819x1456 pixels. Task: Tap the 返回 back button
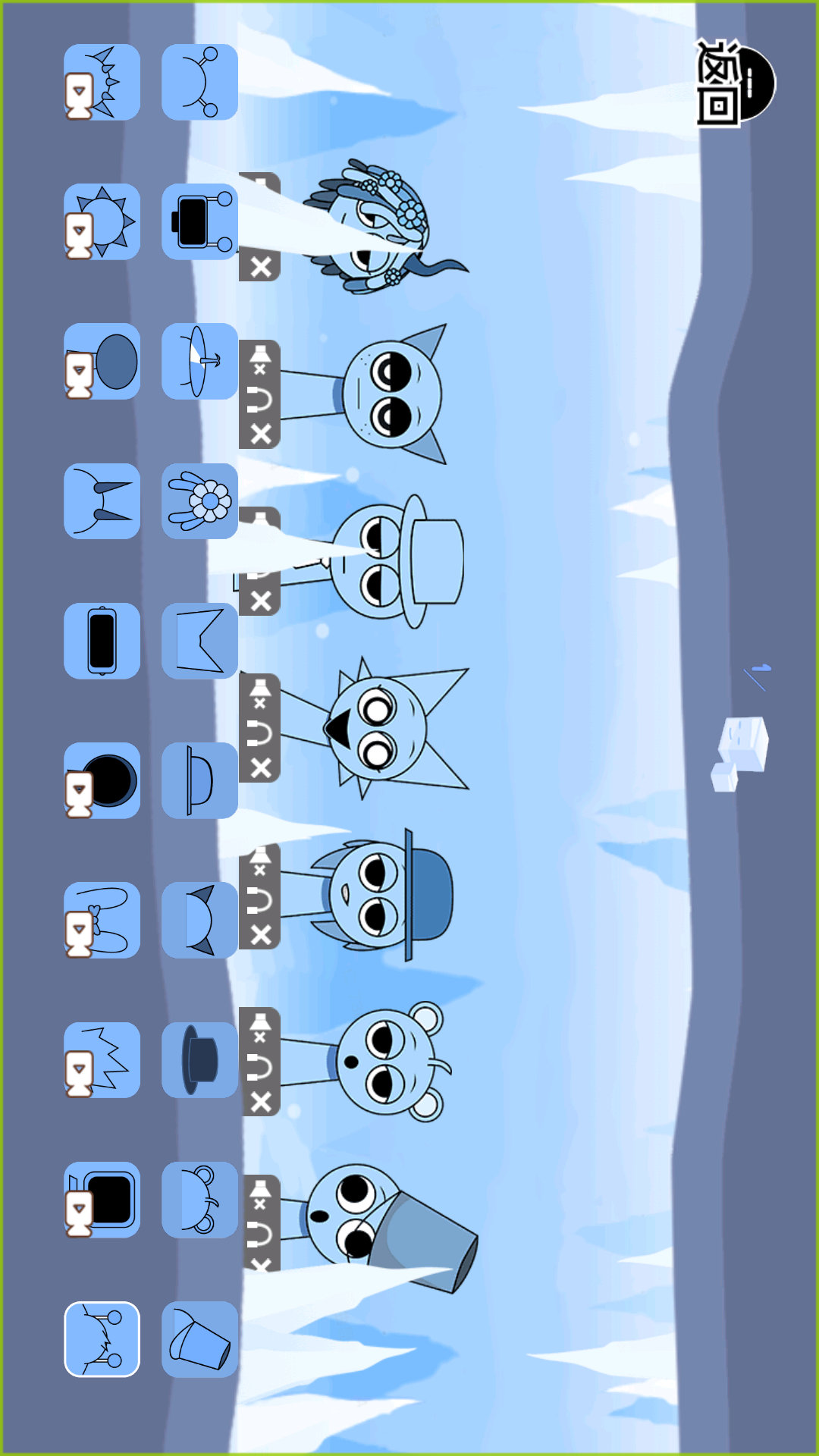[734, 83]
